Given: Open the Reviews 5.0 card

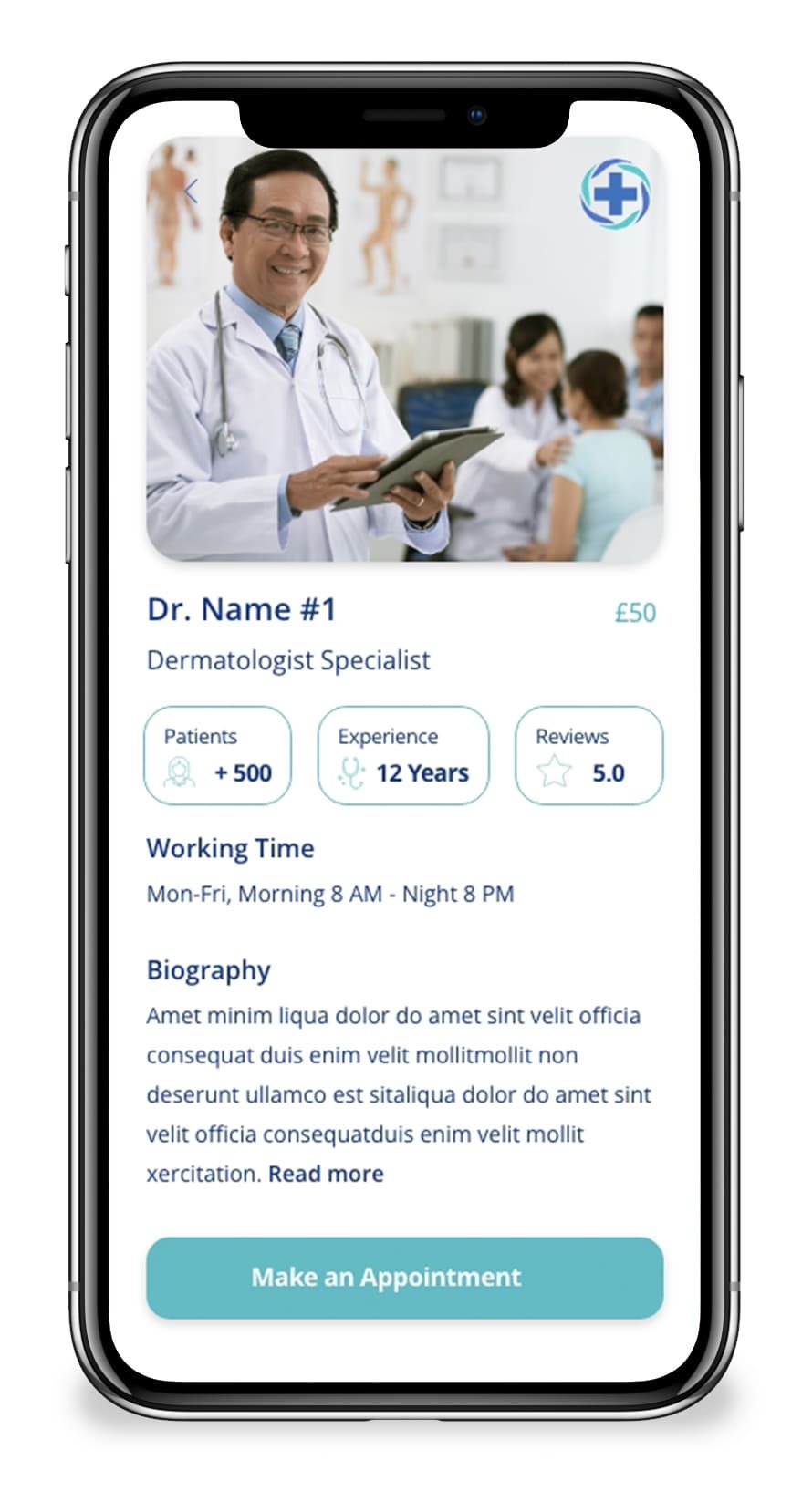Looking at the screenshot, I should click(x=588, y=756).
